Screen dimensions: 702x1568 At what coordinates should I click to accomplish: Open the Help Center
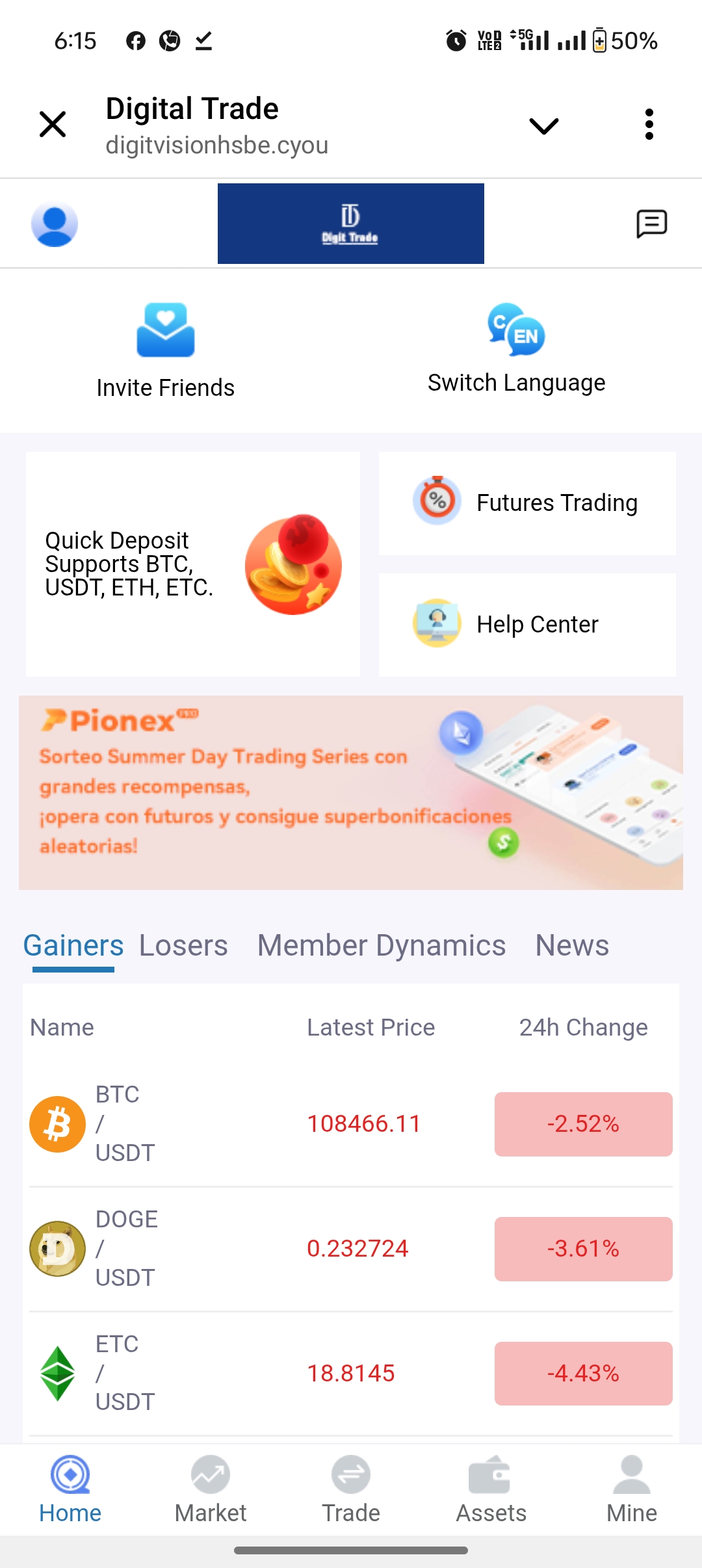click(527, 625)
